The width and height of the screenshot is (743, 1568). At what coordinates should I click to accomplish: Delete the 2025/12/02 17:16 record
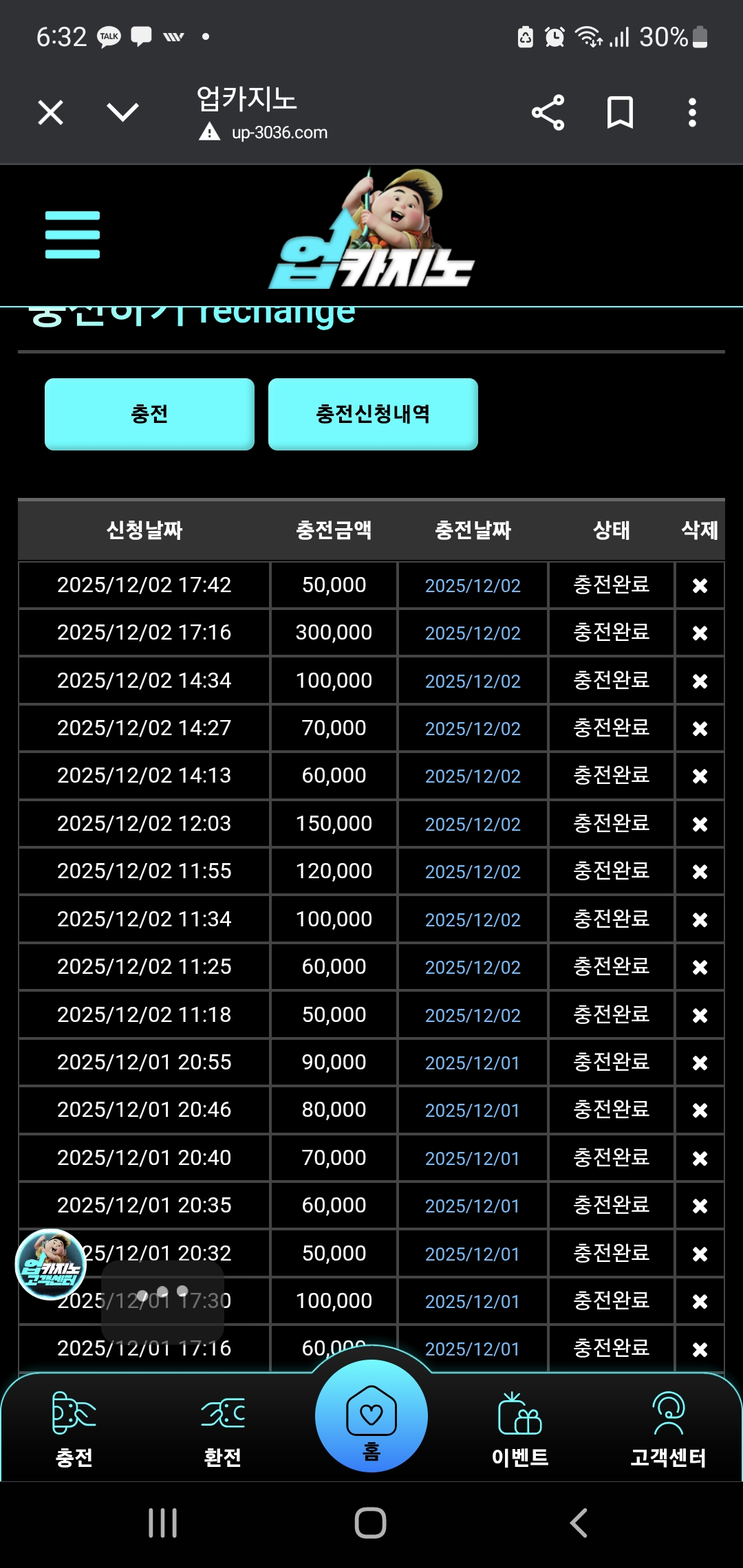[x=700, y=633]
